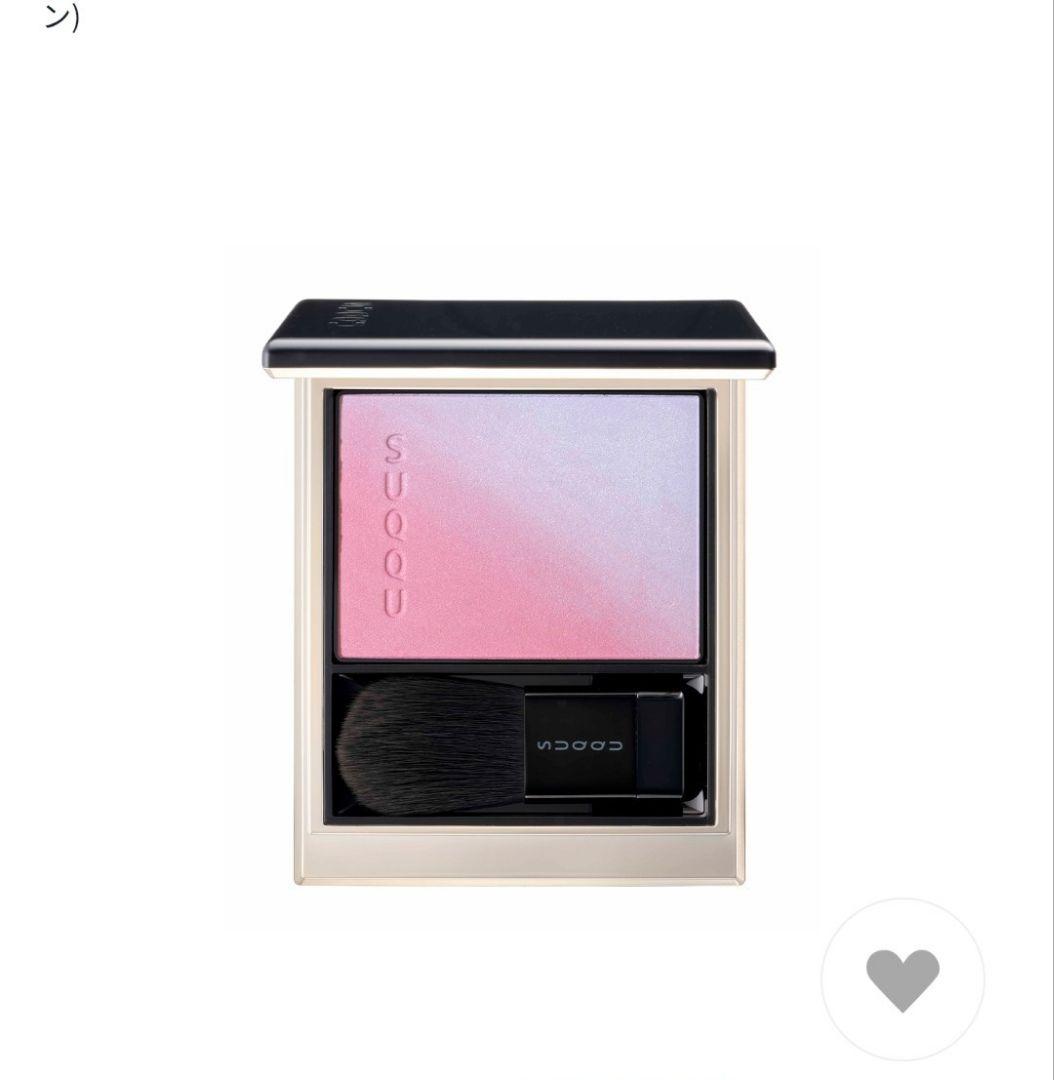Open the SUQQU blush product image

519,590
